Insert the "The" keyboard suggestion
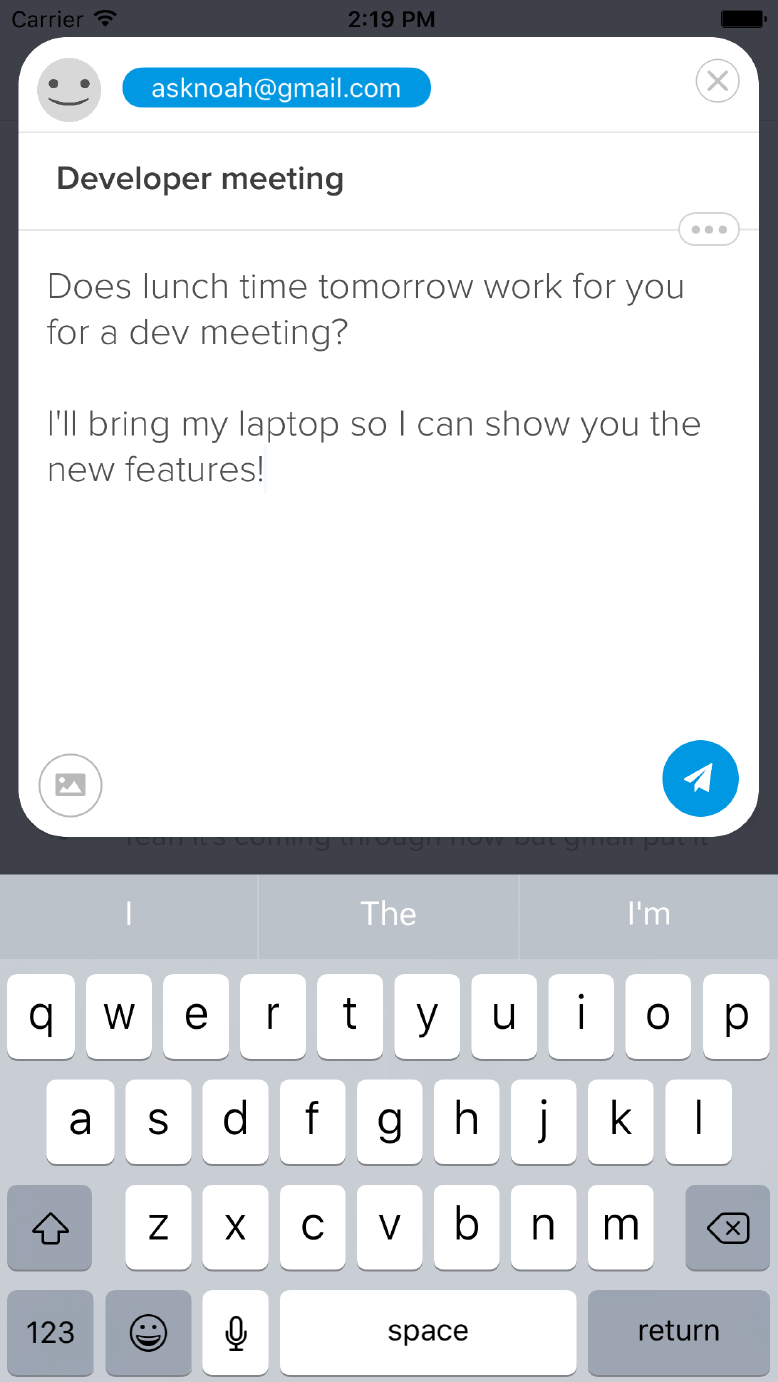The width and height of the screenshot is (778, 1382). click(388, 914)
